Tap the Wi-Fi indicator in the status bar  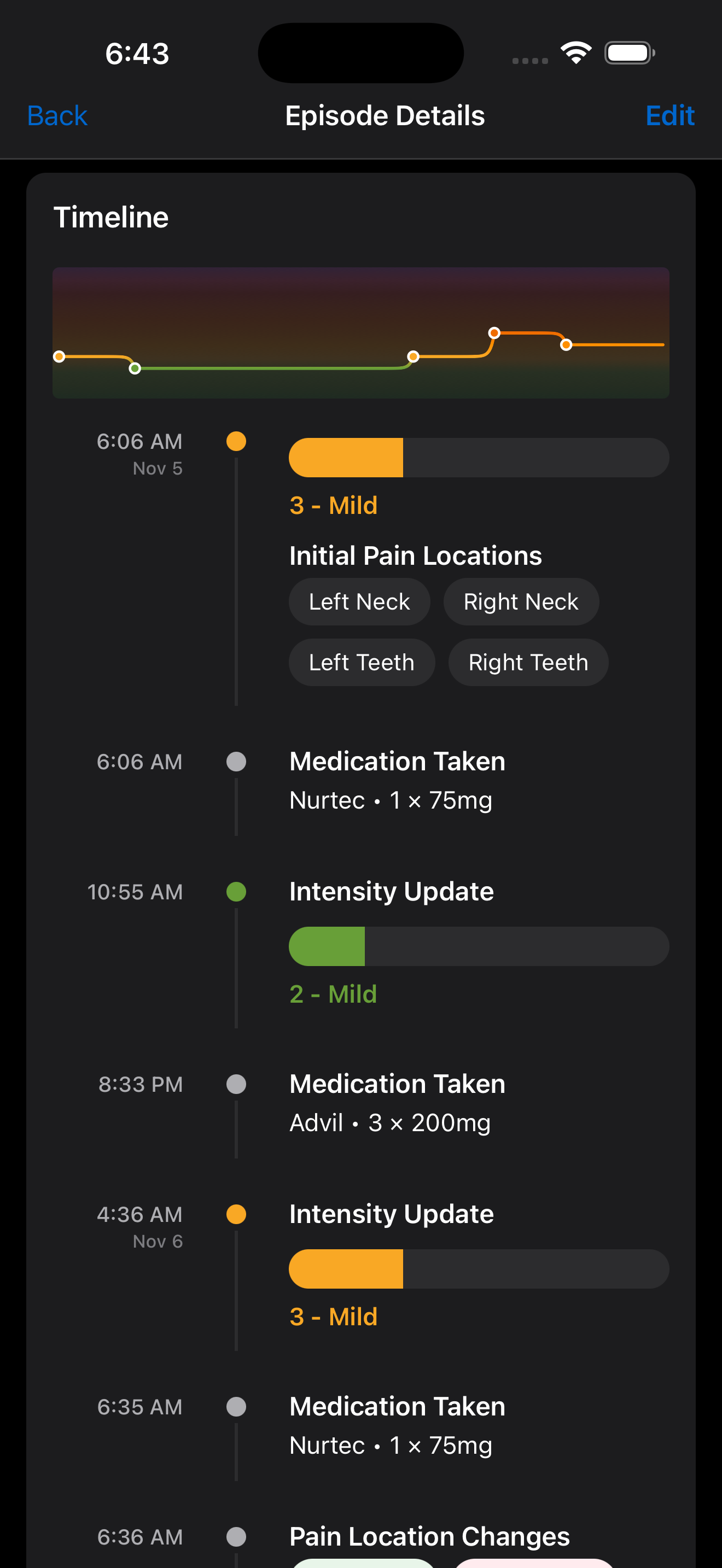[575, 53]
